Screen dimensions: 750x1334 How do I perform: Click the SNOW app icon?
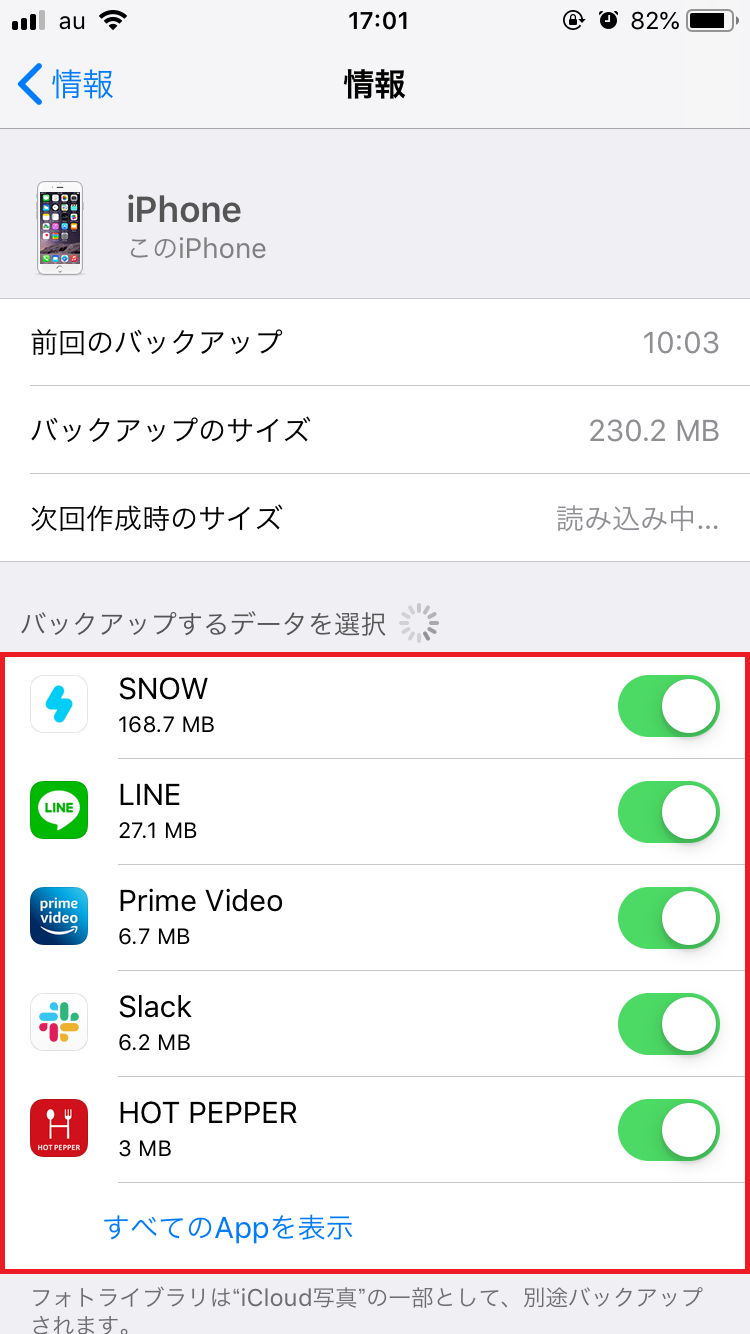click(x=58, y=704)
